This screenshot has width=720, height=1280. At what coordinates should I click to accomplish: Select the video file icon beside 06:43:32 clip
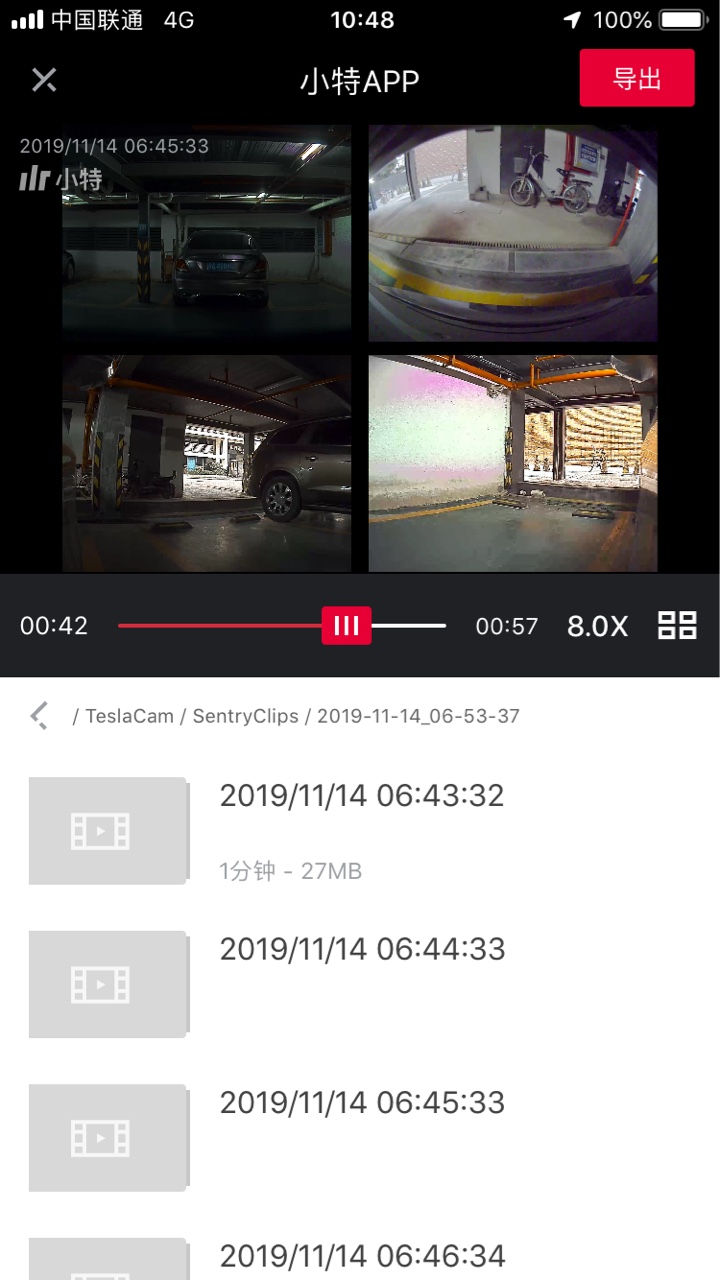(108, 830)
